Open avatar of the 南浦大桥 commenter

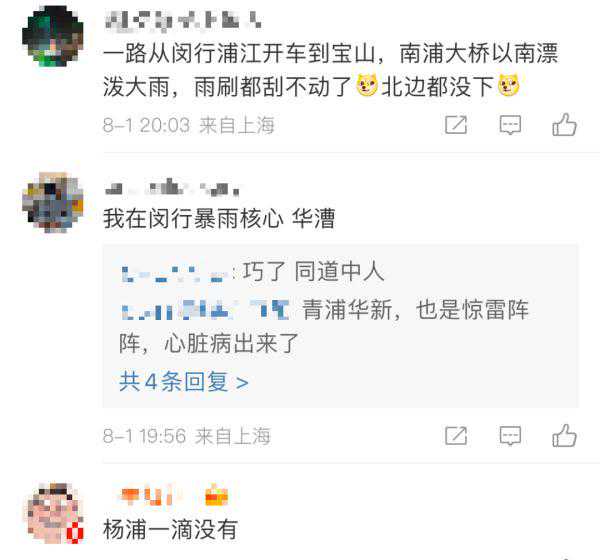pyautogui.click(x=52, y=36)
